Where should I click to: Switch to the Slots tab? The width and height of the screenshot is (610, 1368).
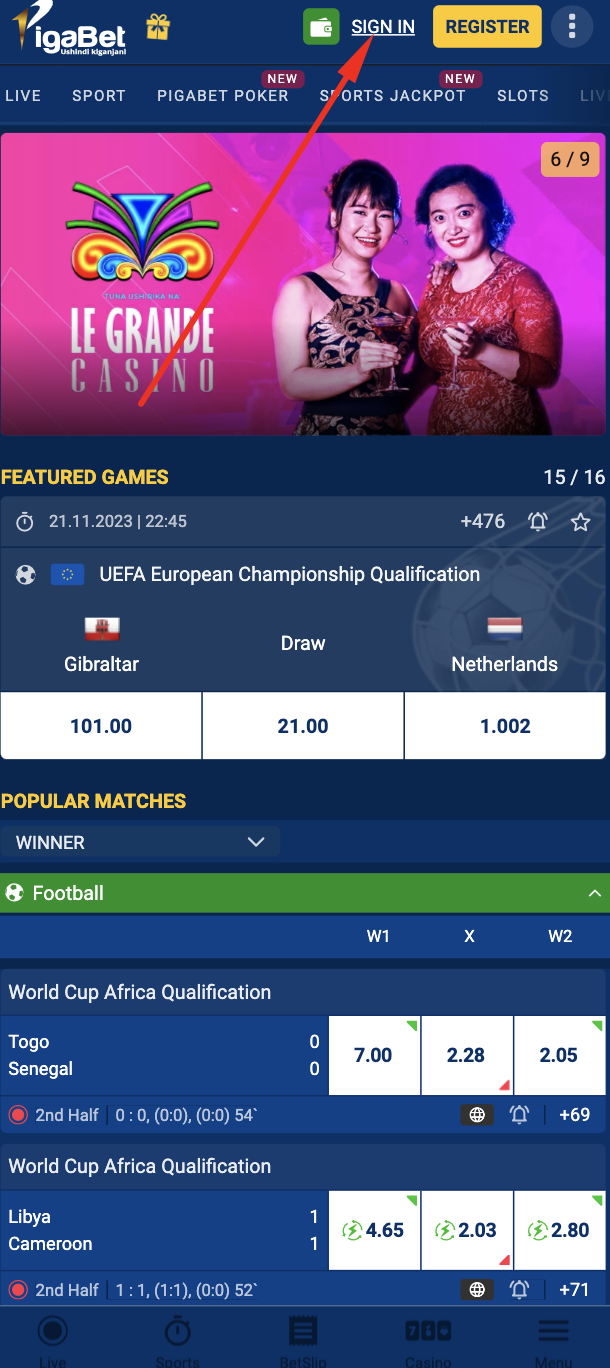pos(522,96)
